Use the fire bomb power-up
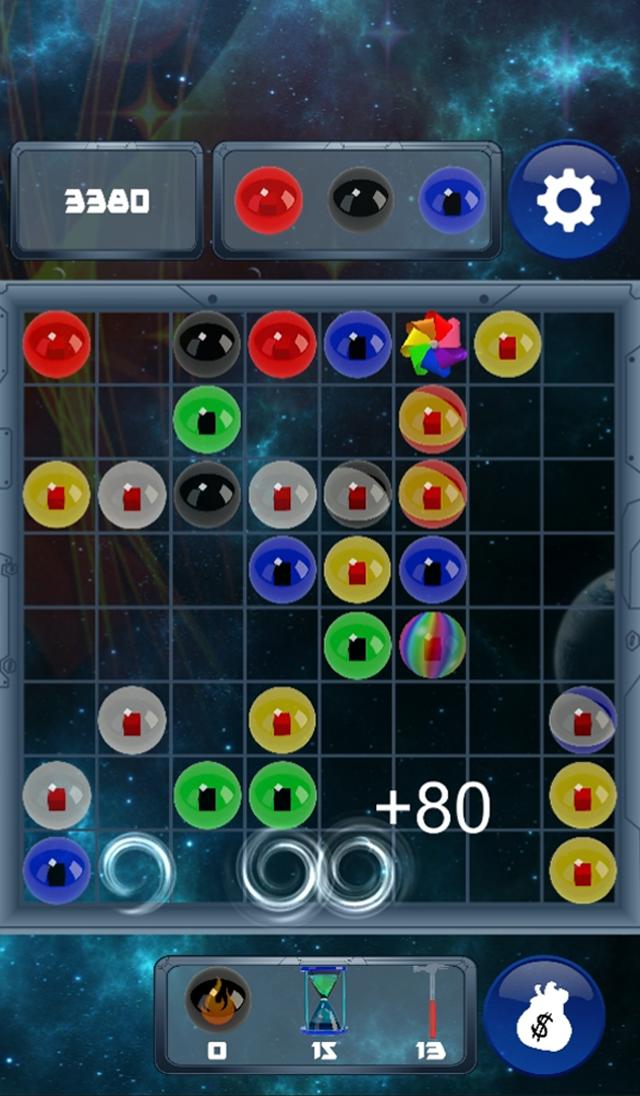This screenshot has width=640, height=1096. 218,1001
